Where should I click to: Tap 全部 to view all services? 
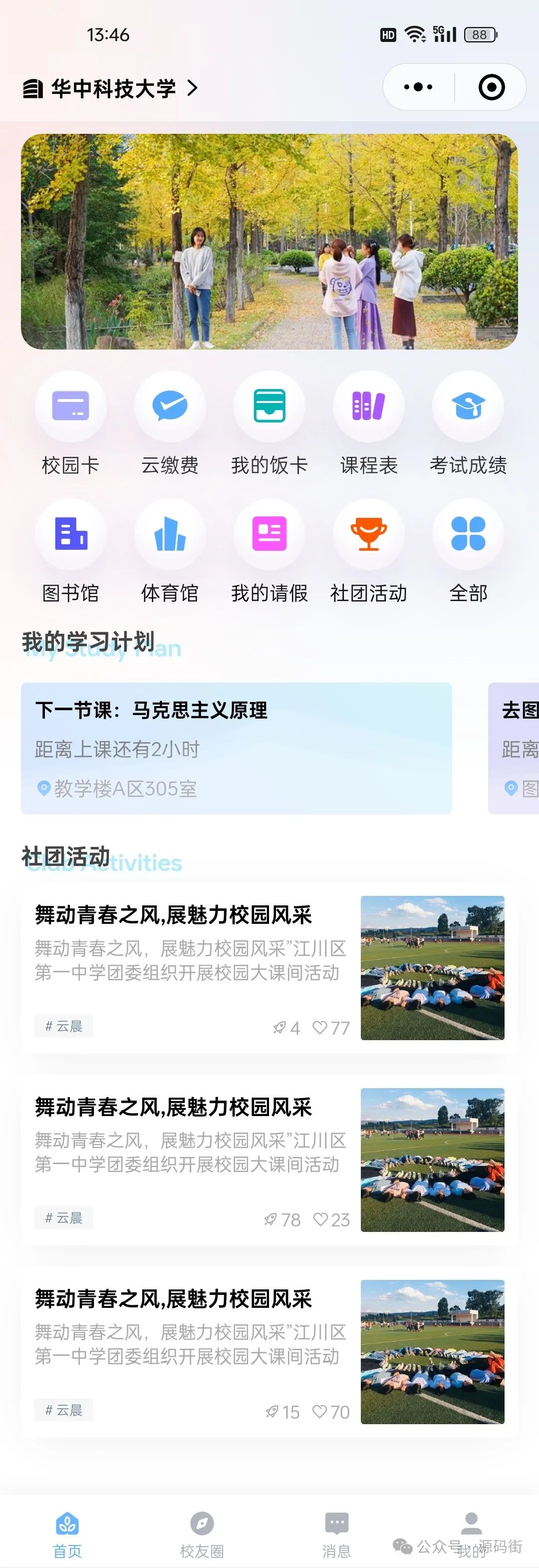click(x=468, y=534)
